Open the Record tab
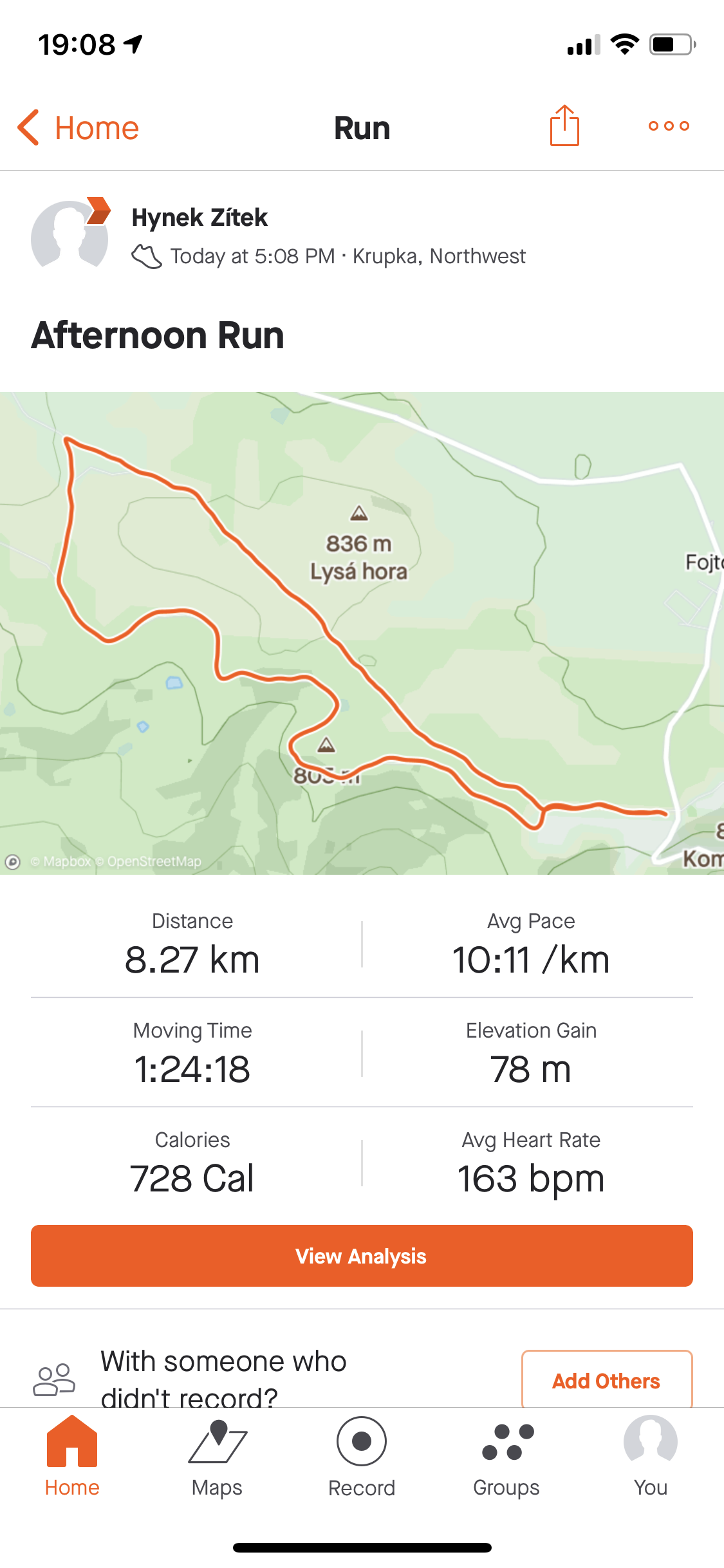The width and height of the screenshot is (724, 1568). (362, 1457)
